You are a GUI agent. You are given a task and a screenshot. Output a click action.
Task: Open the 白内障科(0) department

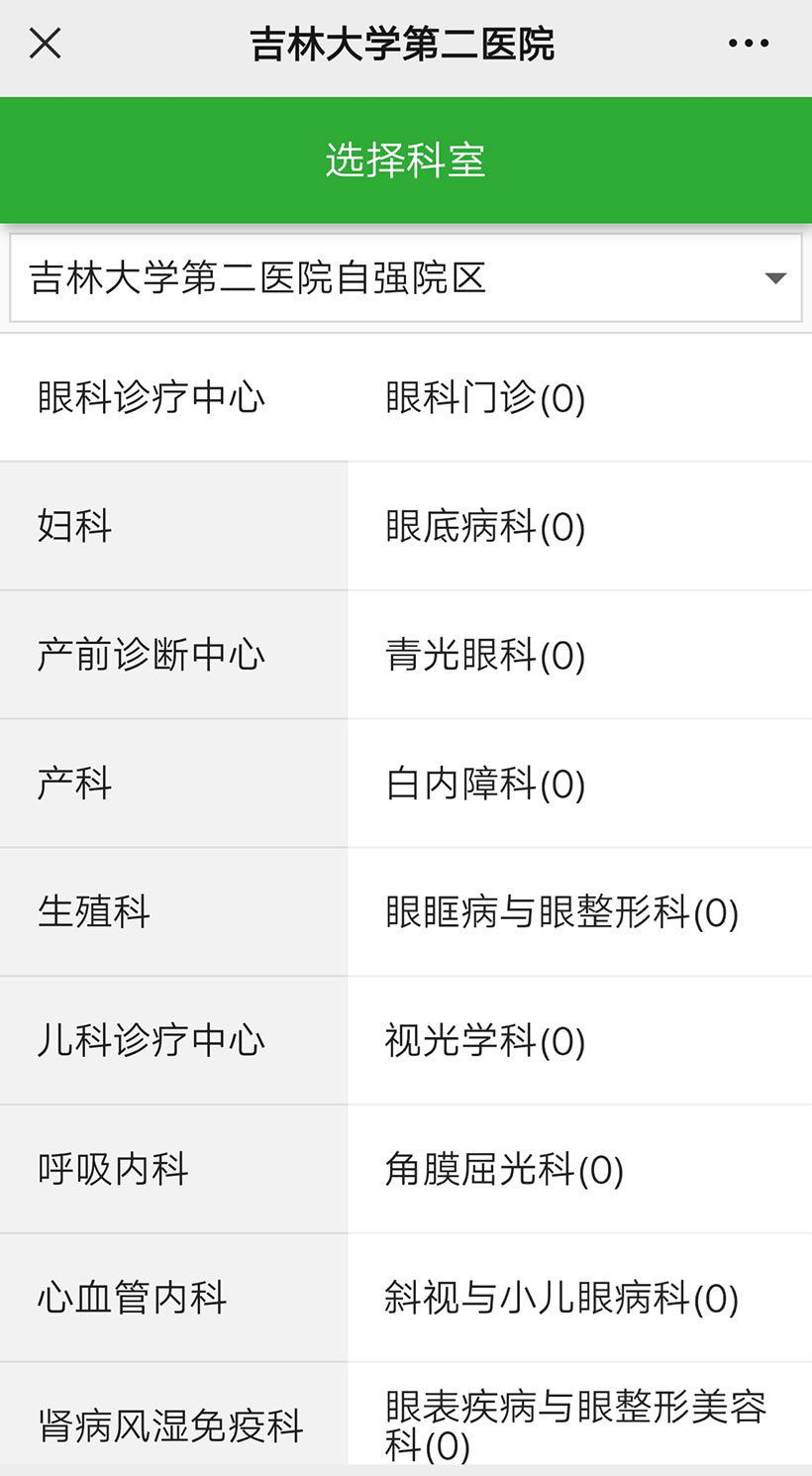pos(485,785)
